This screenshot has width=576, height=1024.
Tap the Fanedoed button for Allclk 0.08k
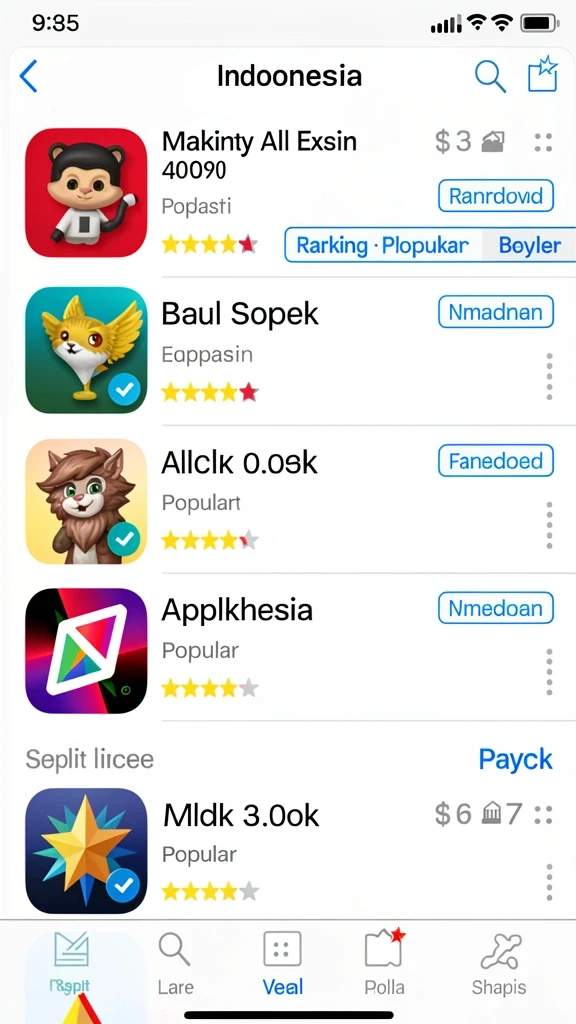(x=496, y=461)
